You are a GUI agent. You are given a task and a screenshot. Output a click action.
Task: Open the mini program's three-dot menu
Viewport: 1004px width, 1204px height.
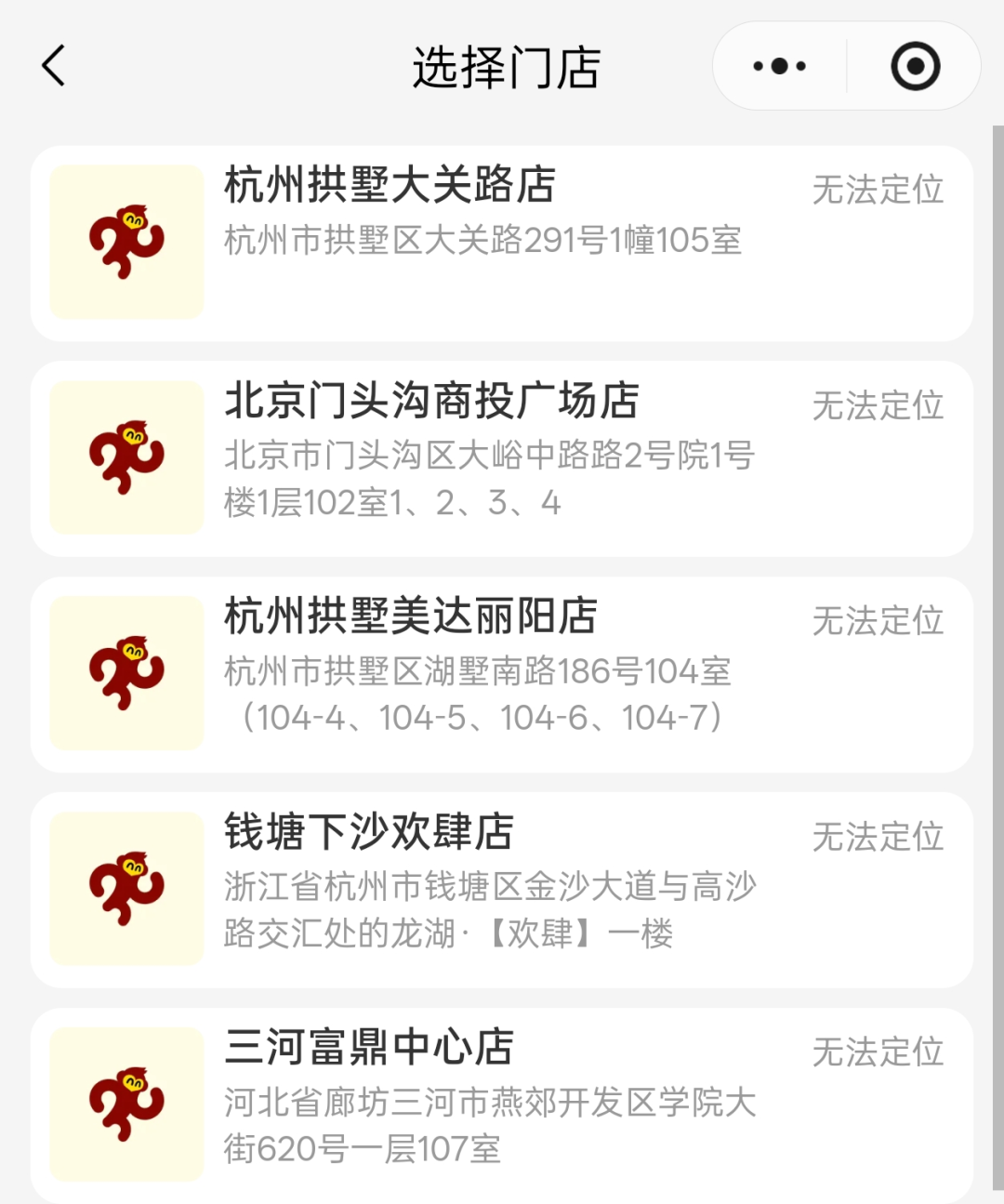[780, 66]
